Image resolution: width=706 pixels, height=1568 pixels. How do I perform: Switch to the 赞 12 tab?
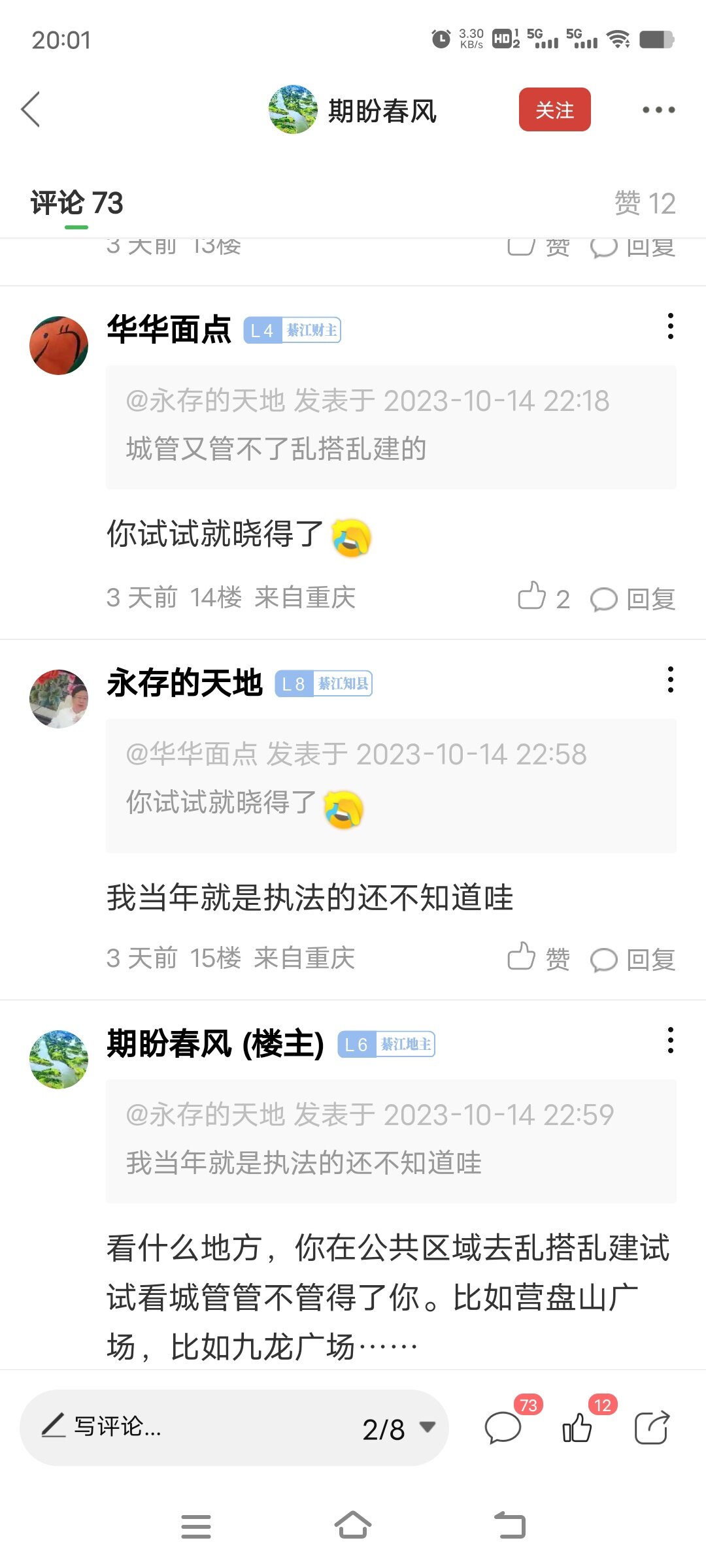point(644,203)
